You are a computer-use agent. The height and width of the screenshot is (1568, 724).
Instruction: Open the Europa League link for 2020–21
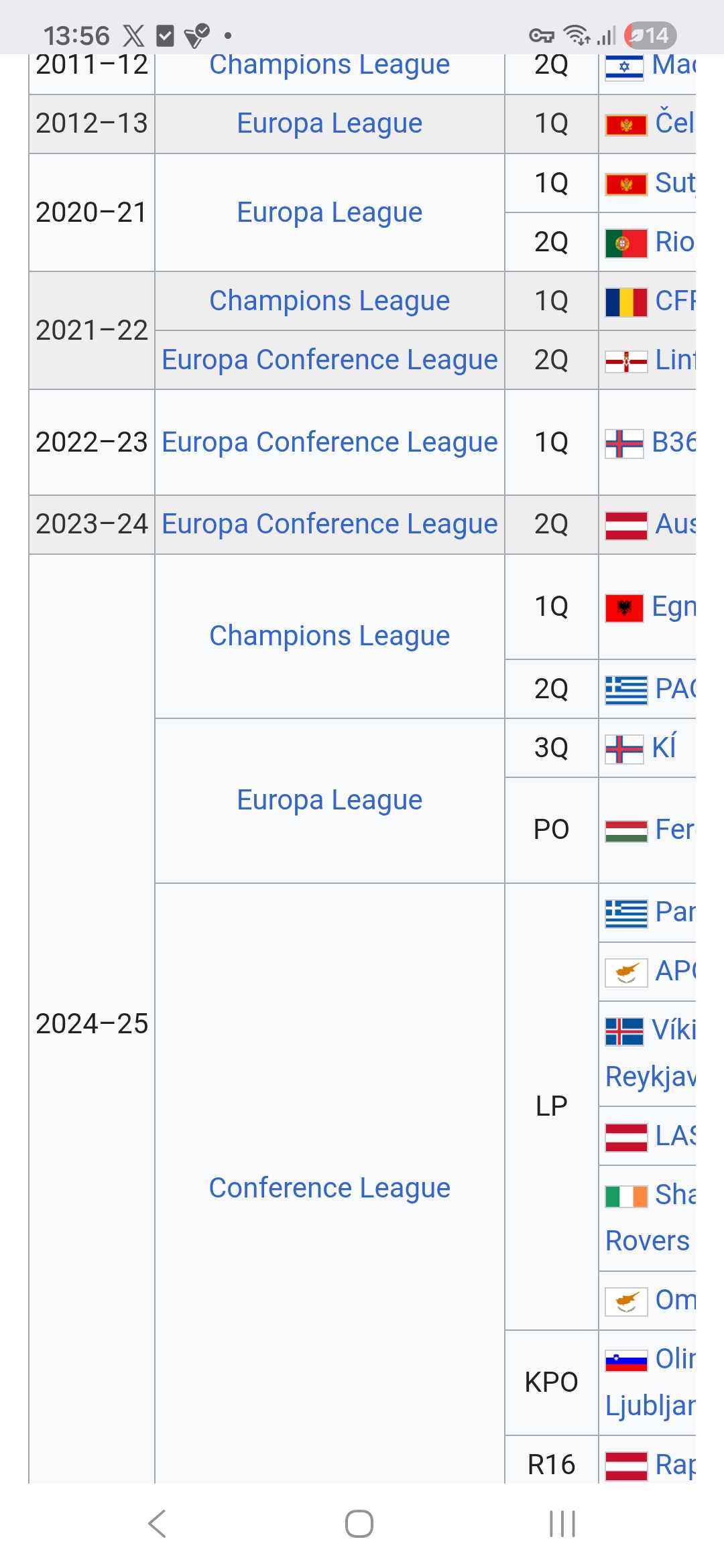click(329, 212)
